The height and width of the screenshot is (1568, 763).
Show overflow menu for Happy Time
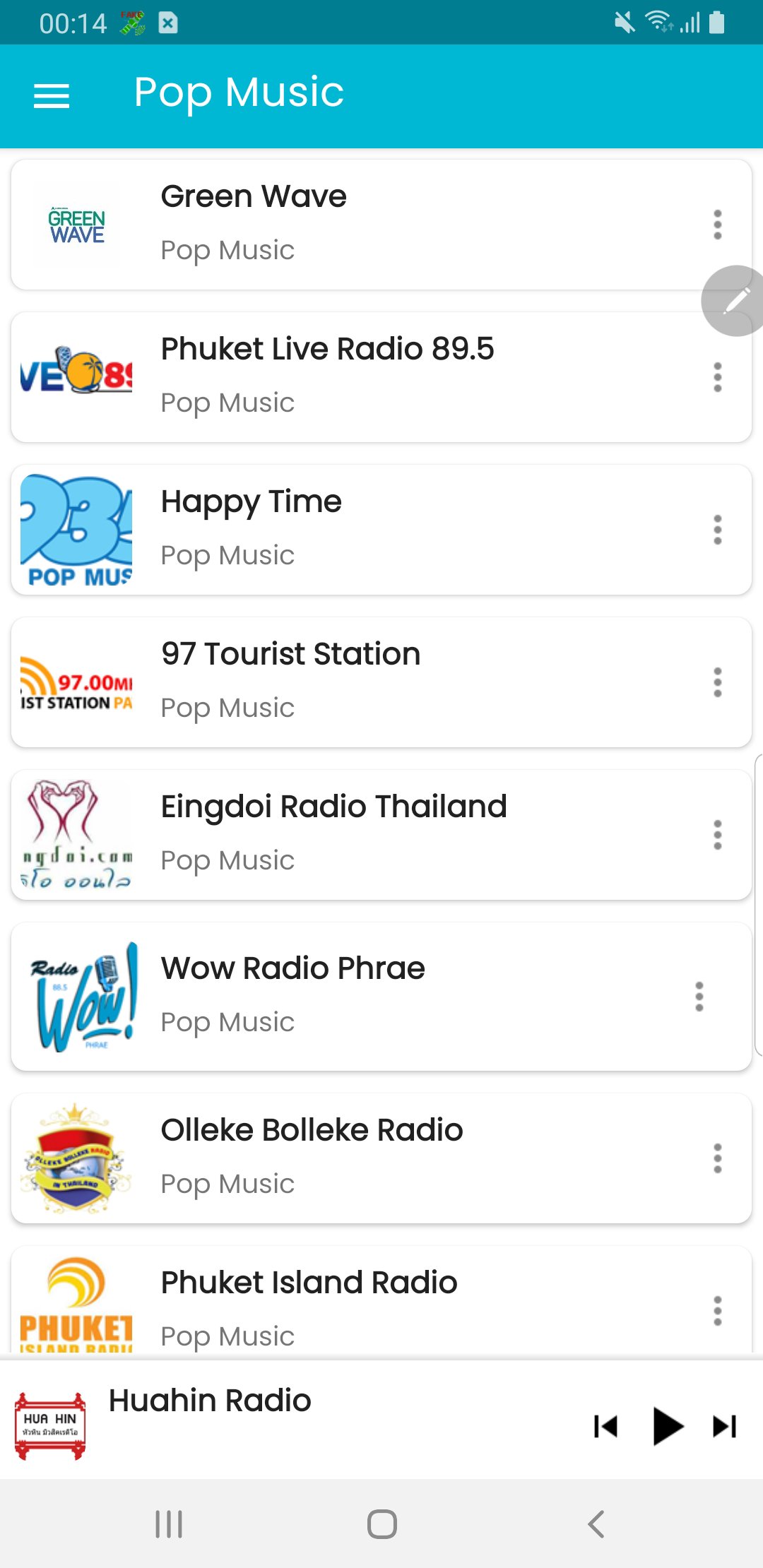click(717, 530)
